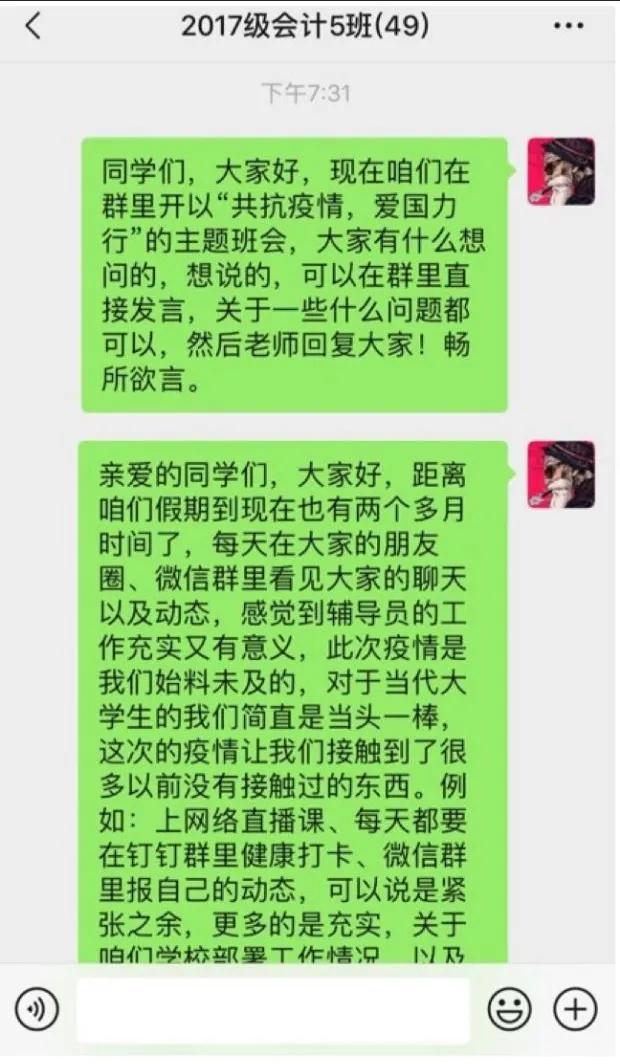Switch to voice message input
The image size is (620, 1064).
[37, 1009]
